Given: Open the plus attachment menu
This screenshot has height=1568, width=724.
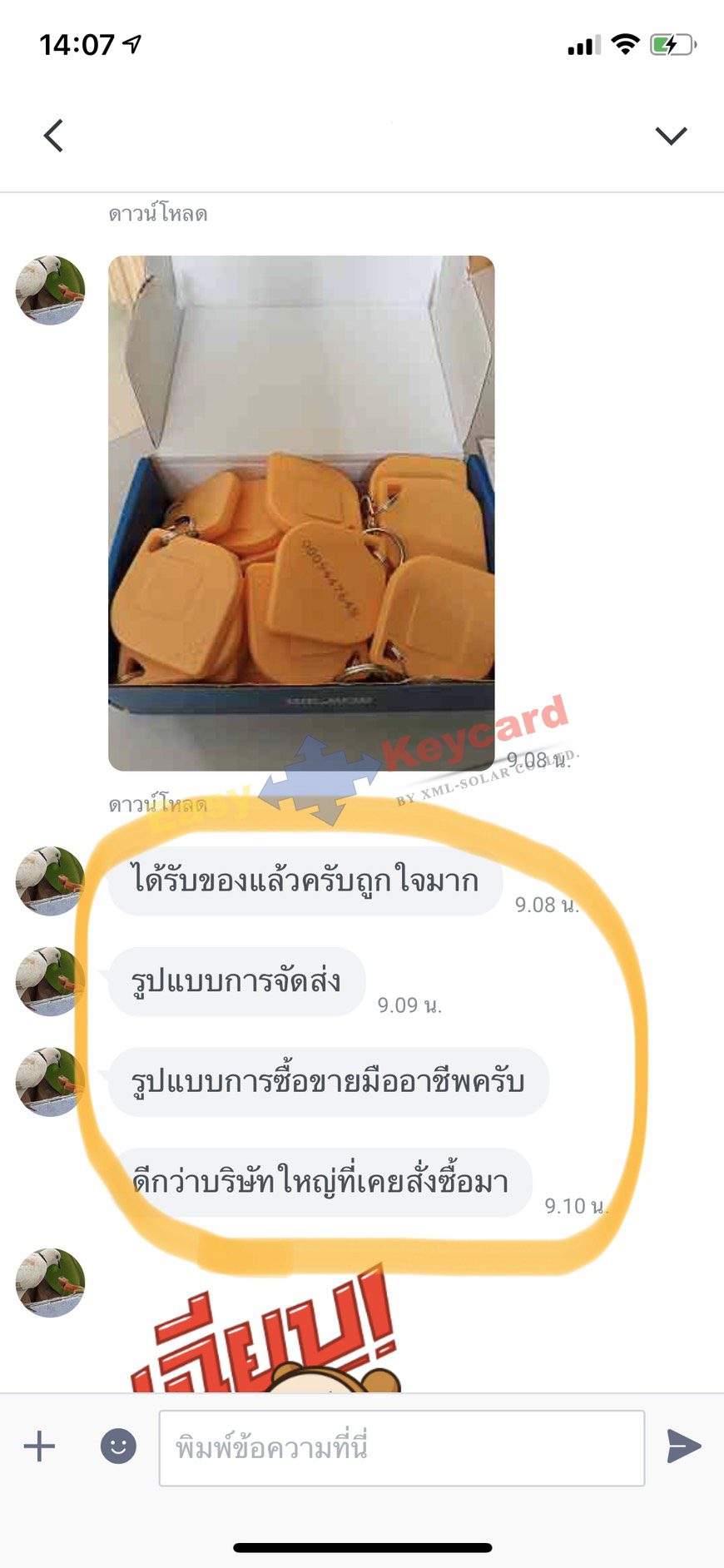Looking at the screenshot, I should click(39, 1446).
